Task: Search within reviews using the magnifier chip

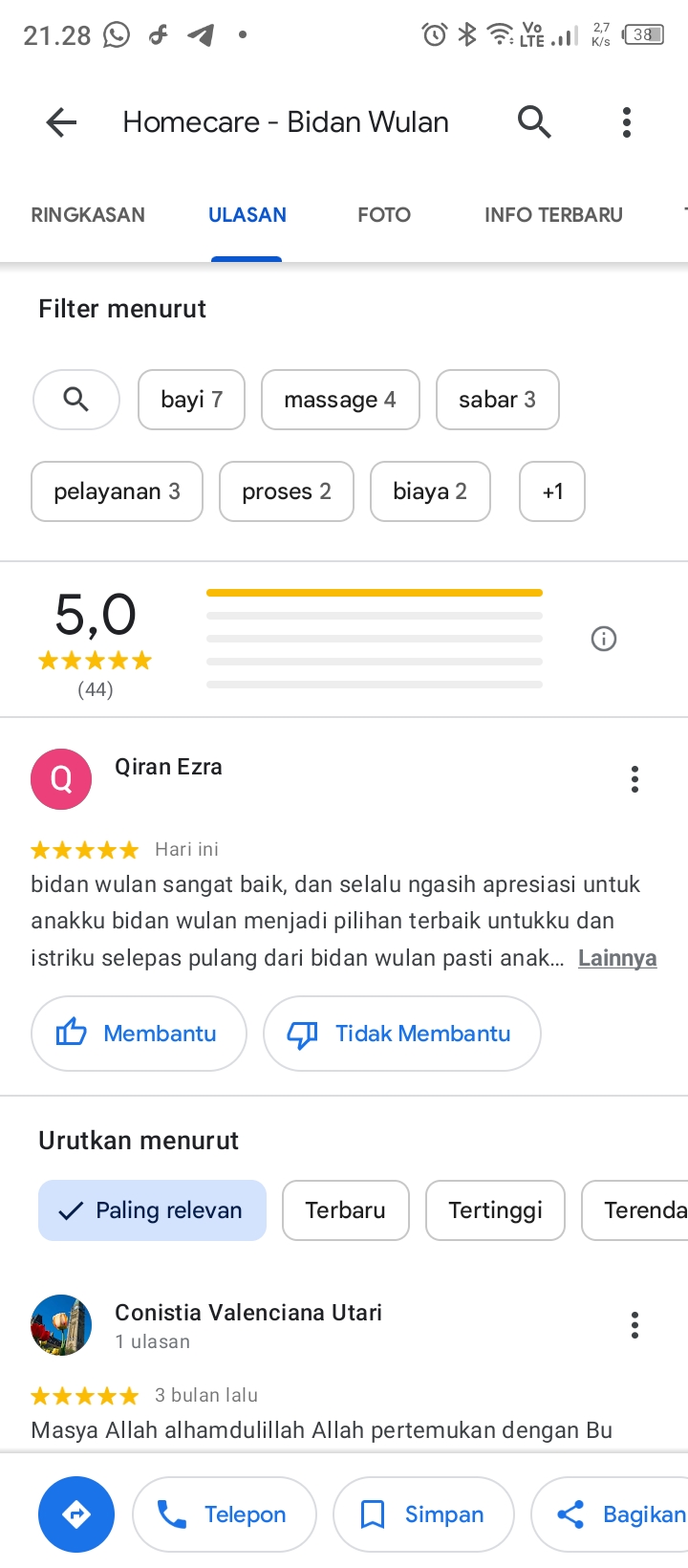Action: [x=76, y=400]
